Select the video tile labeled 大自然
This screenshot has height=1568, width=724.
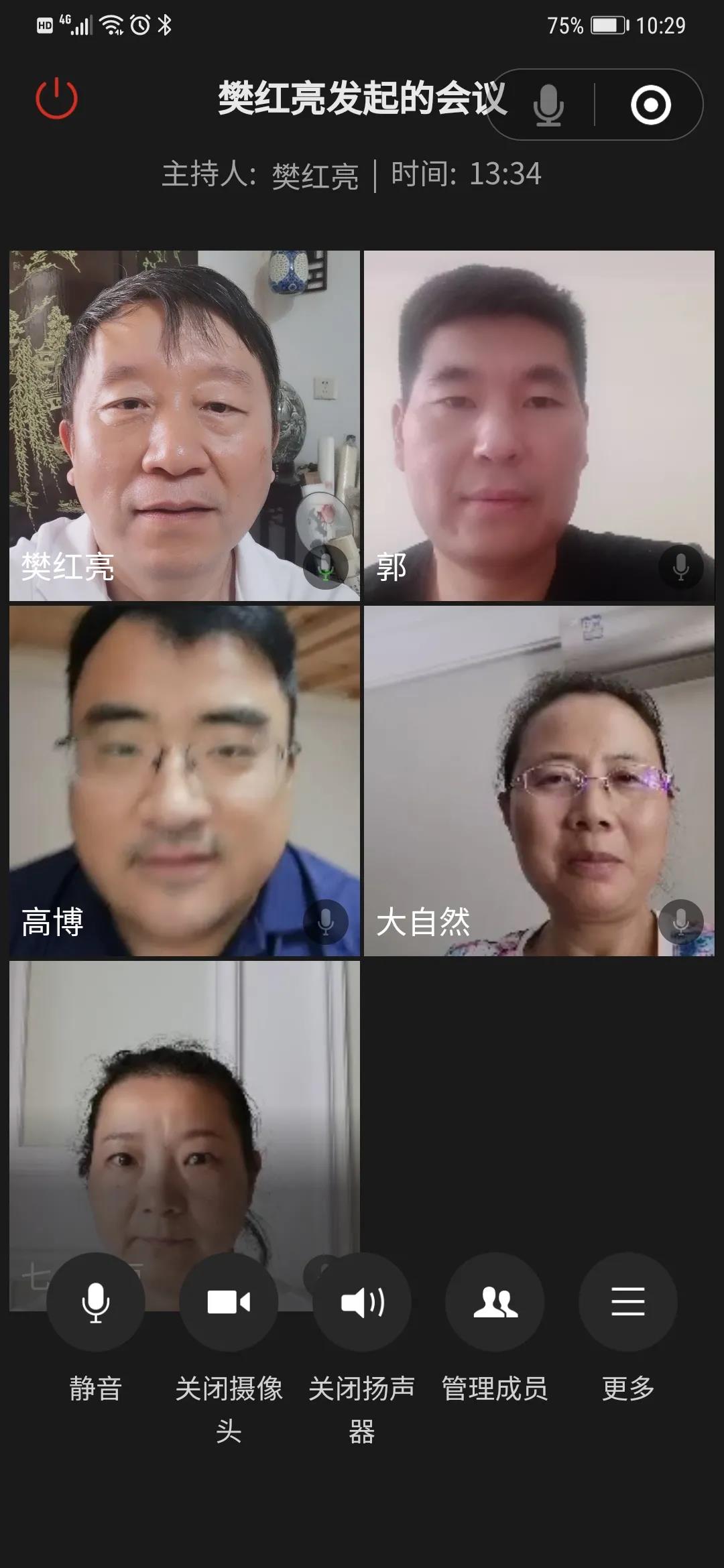539,781
